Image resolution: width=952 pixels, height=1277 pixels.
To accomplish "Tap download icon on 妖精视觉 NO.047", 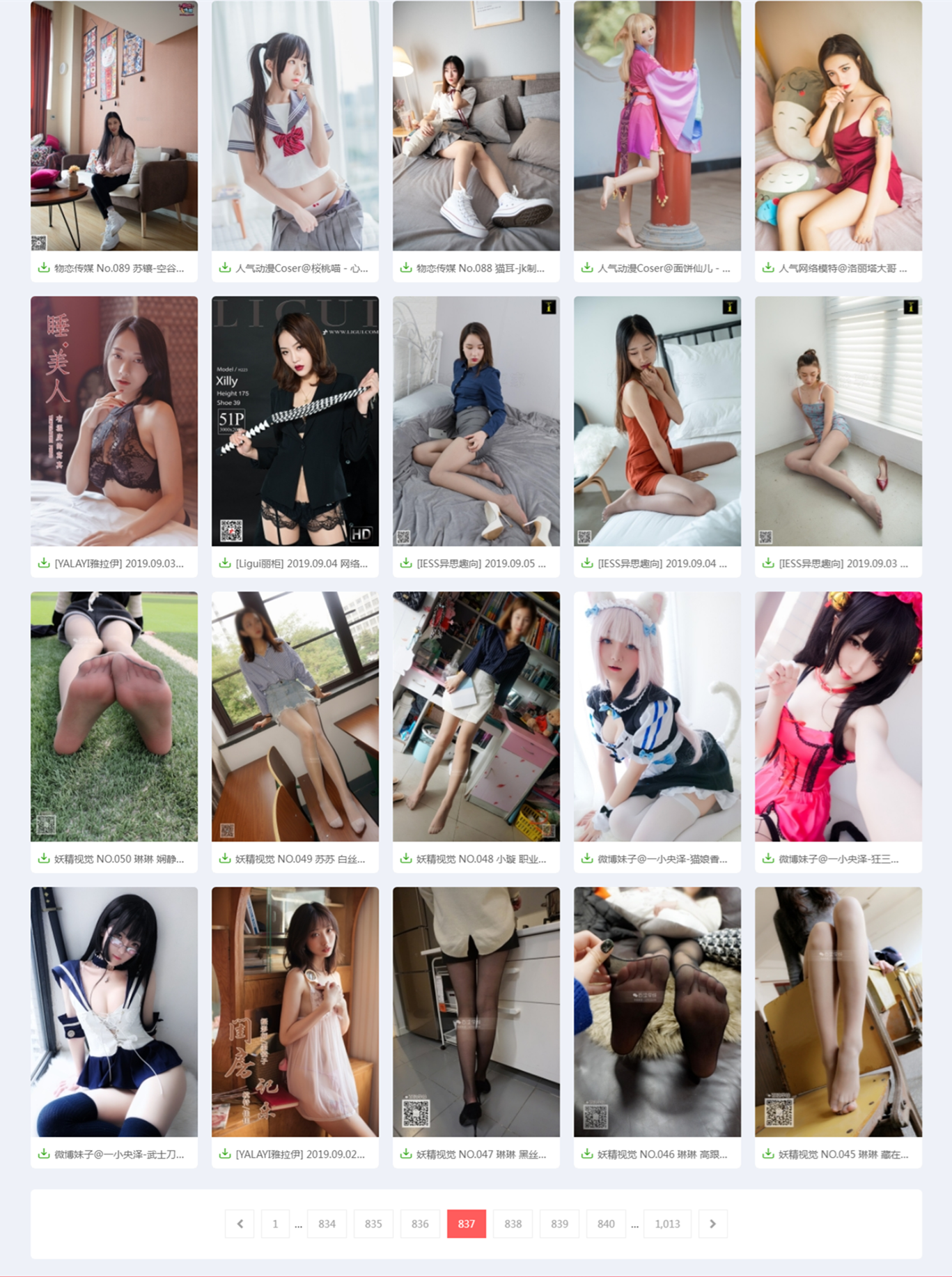I will (406, 1154).
